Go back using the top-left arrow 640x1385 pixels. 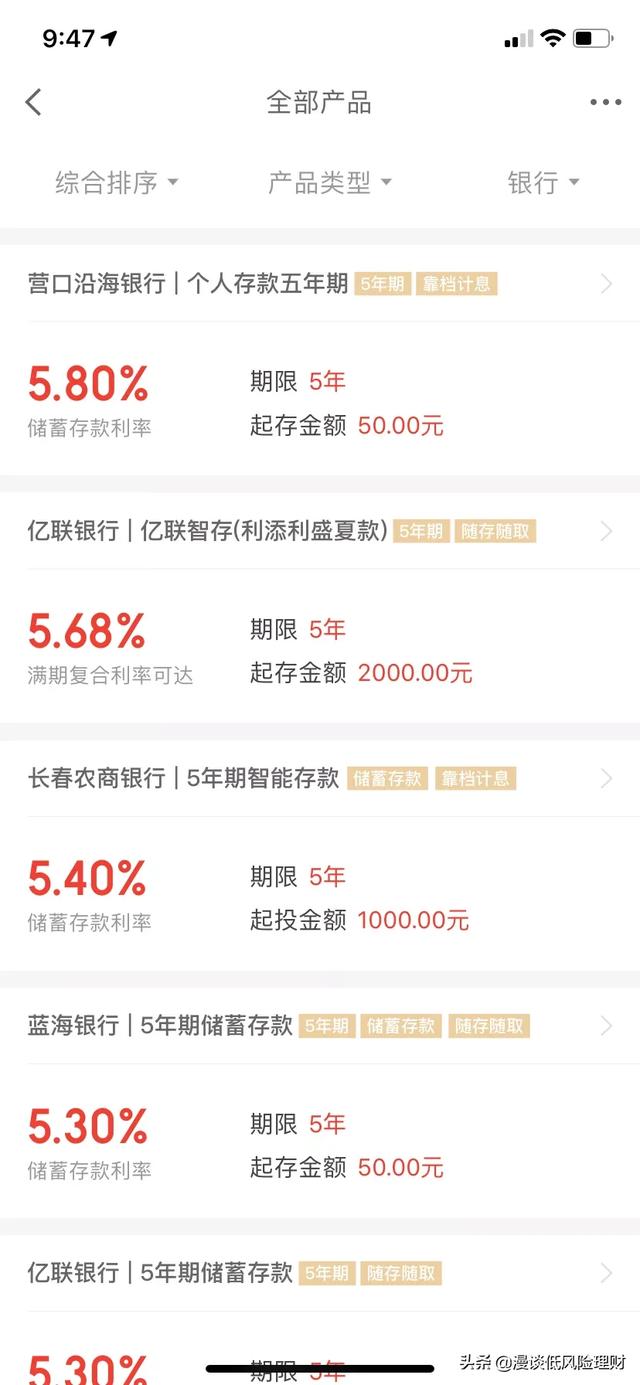coord(34,102)
